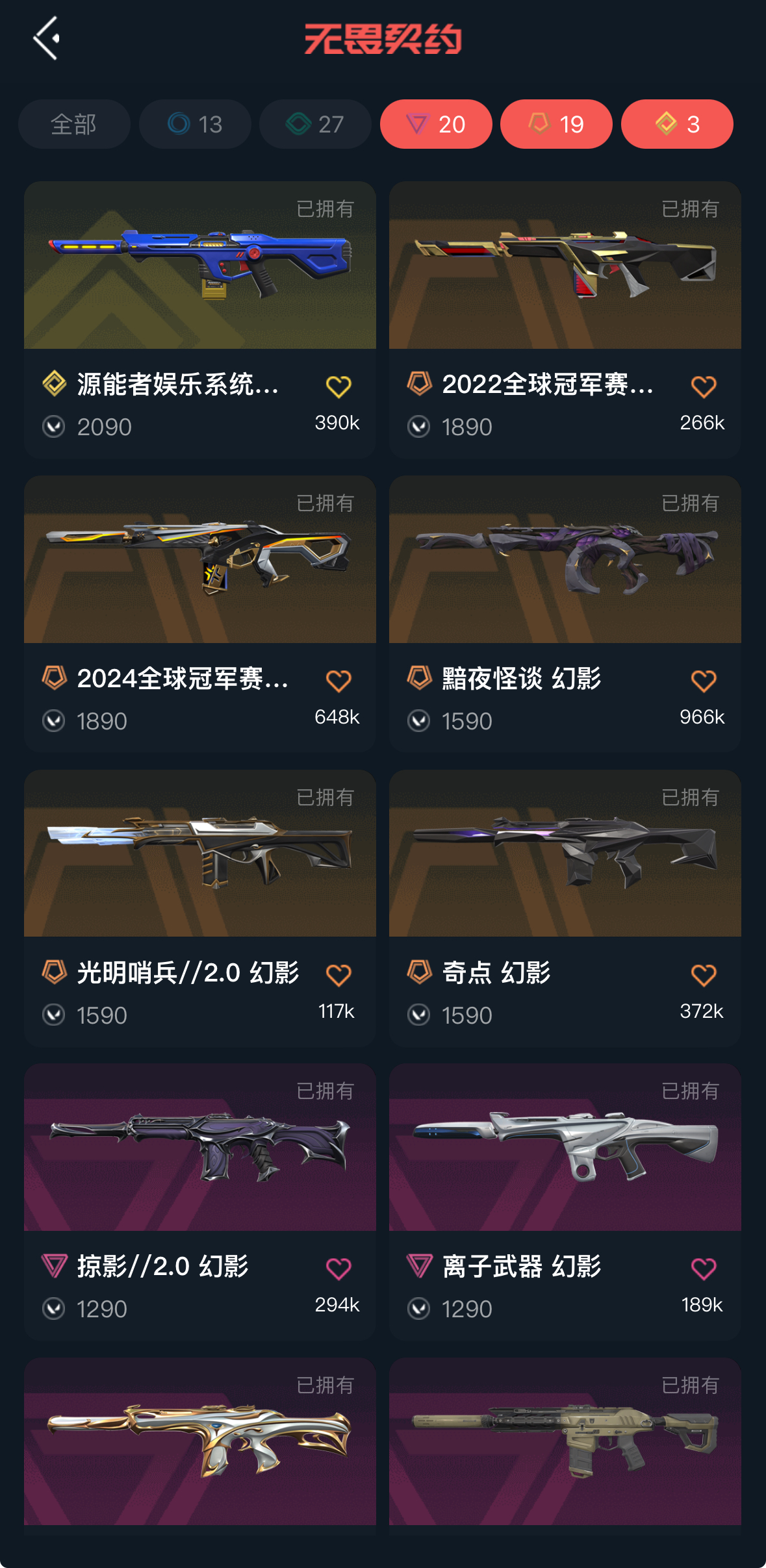766x1568 pixels.
Task: Toggle the yellow diamond tier chip showing 3
Action: pyautogui.click(x=677, y=124)
